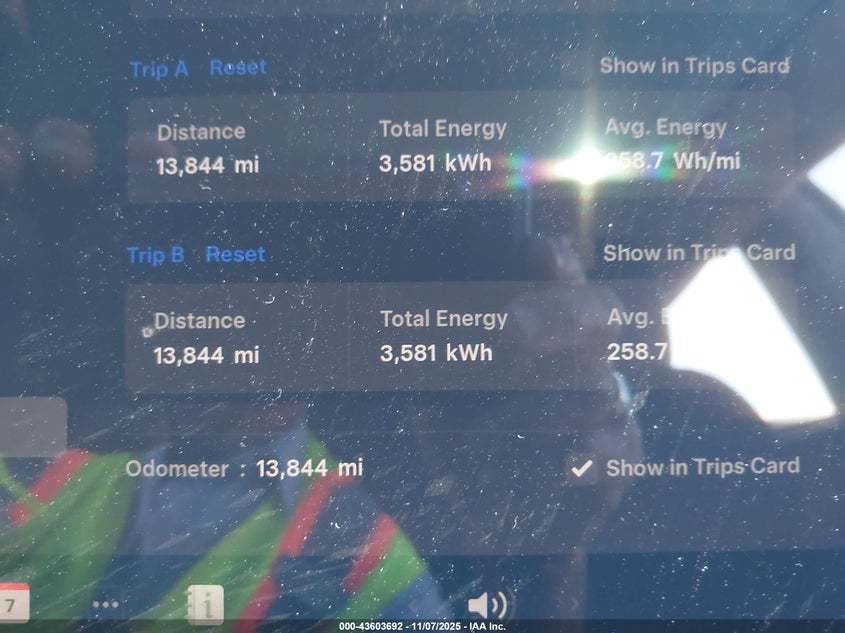Toggle Show in Trips Card for Trip A

(x=694, y=66)
